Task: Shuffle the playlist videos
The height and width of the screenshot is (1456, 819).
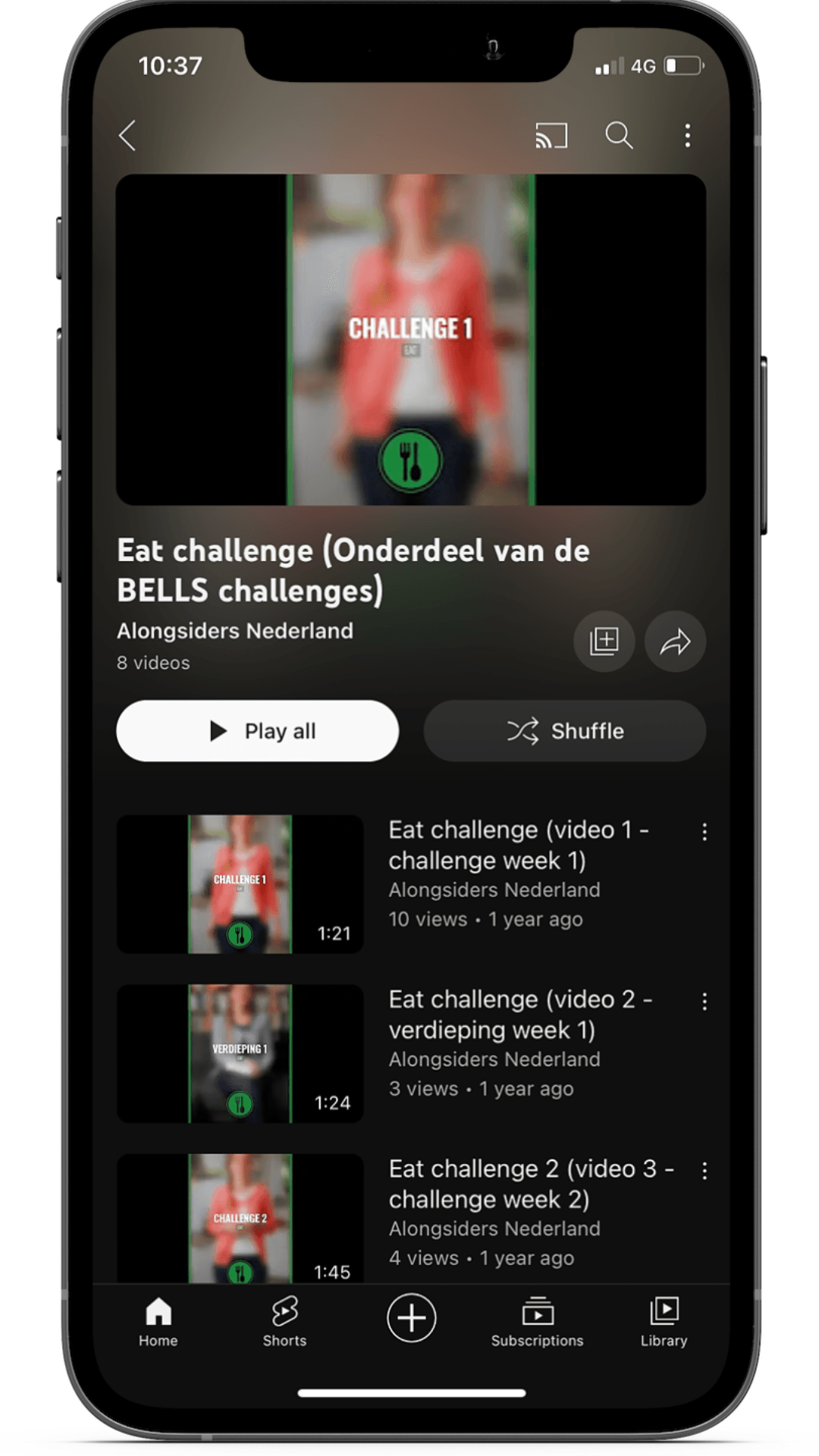Action: pos(564,731)
